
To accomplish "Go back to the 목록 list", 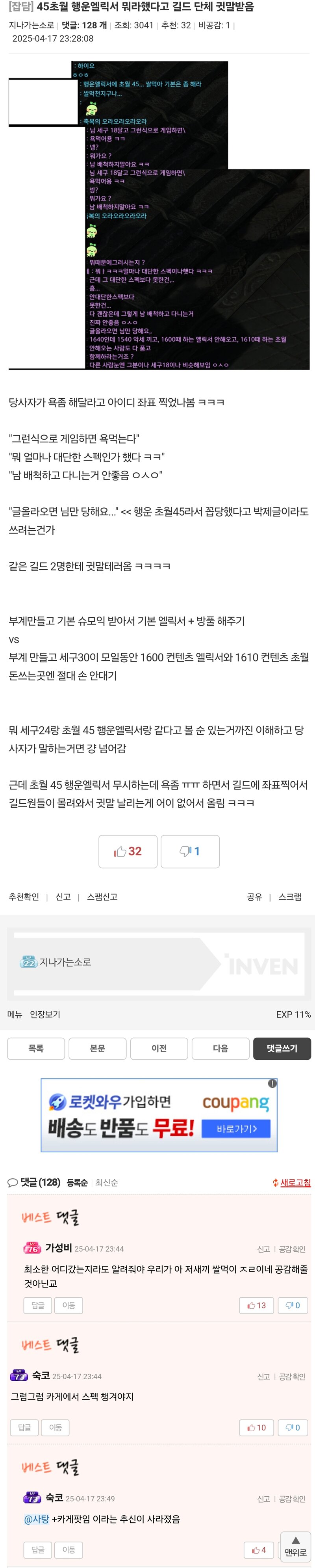I will tap(36, 1048).
